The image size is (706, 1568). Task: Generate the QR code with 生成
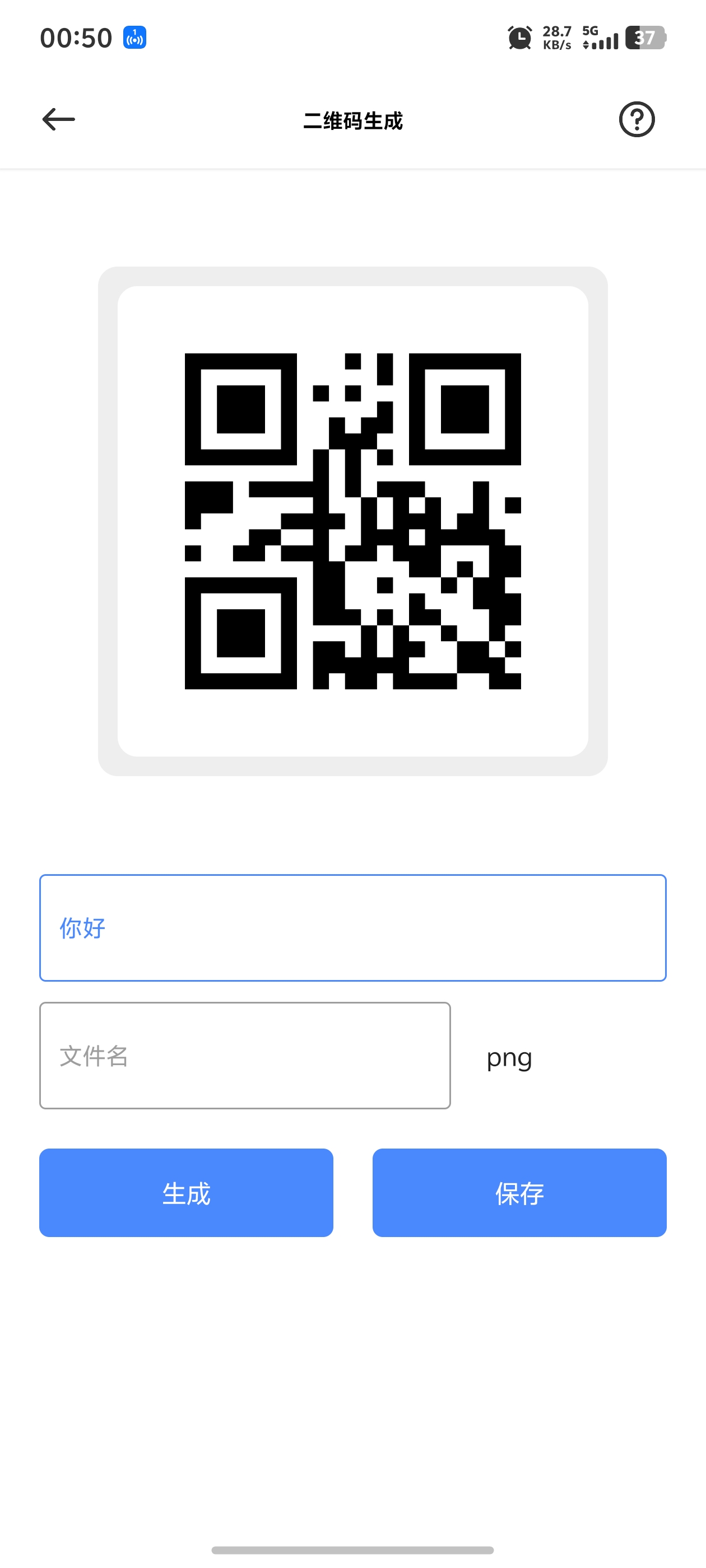(186, 1192)
